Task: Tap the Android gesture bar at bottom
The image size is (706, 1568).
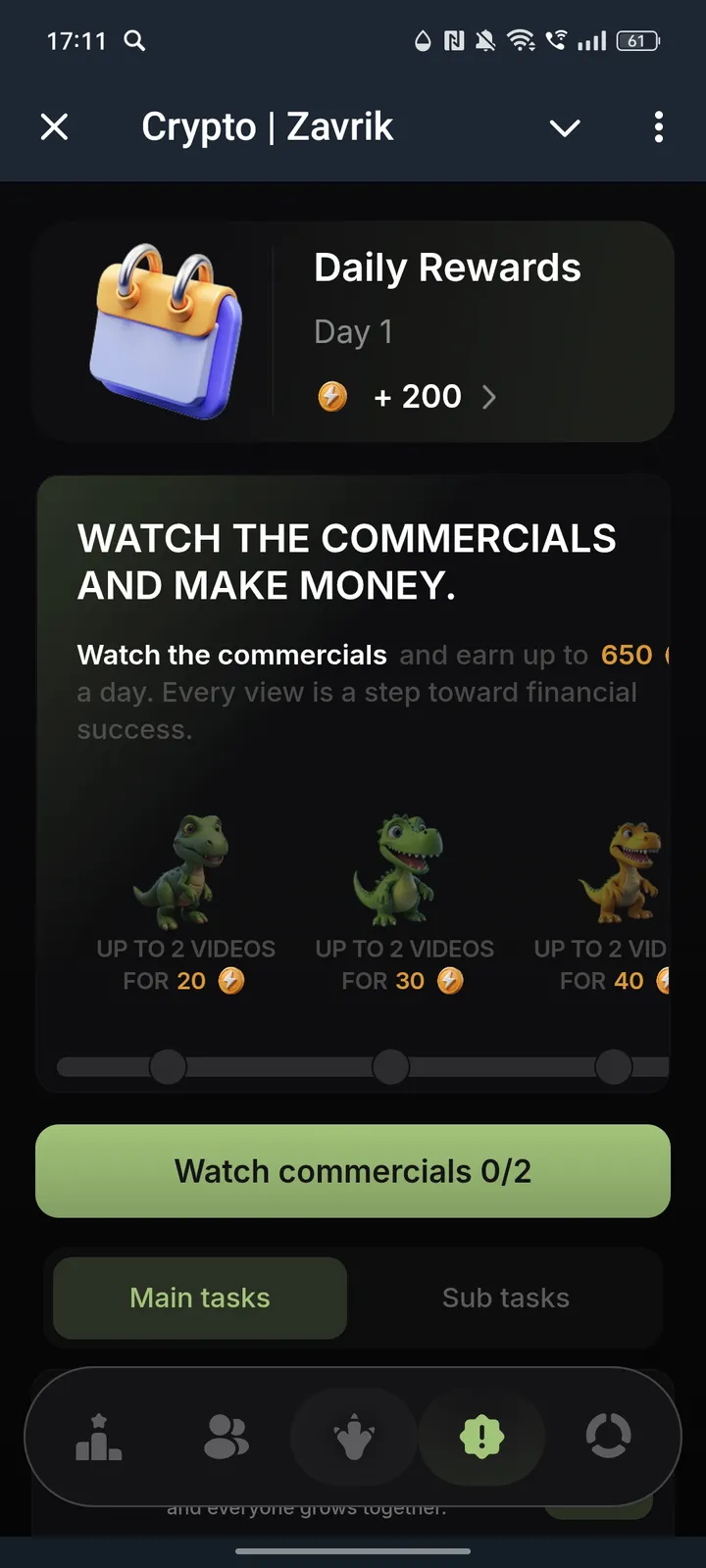Action: [x=353, y=1551]
